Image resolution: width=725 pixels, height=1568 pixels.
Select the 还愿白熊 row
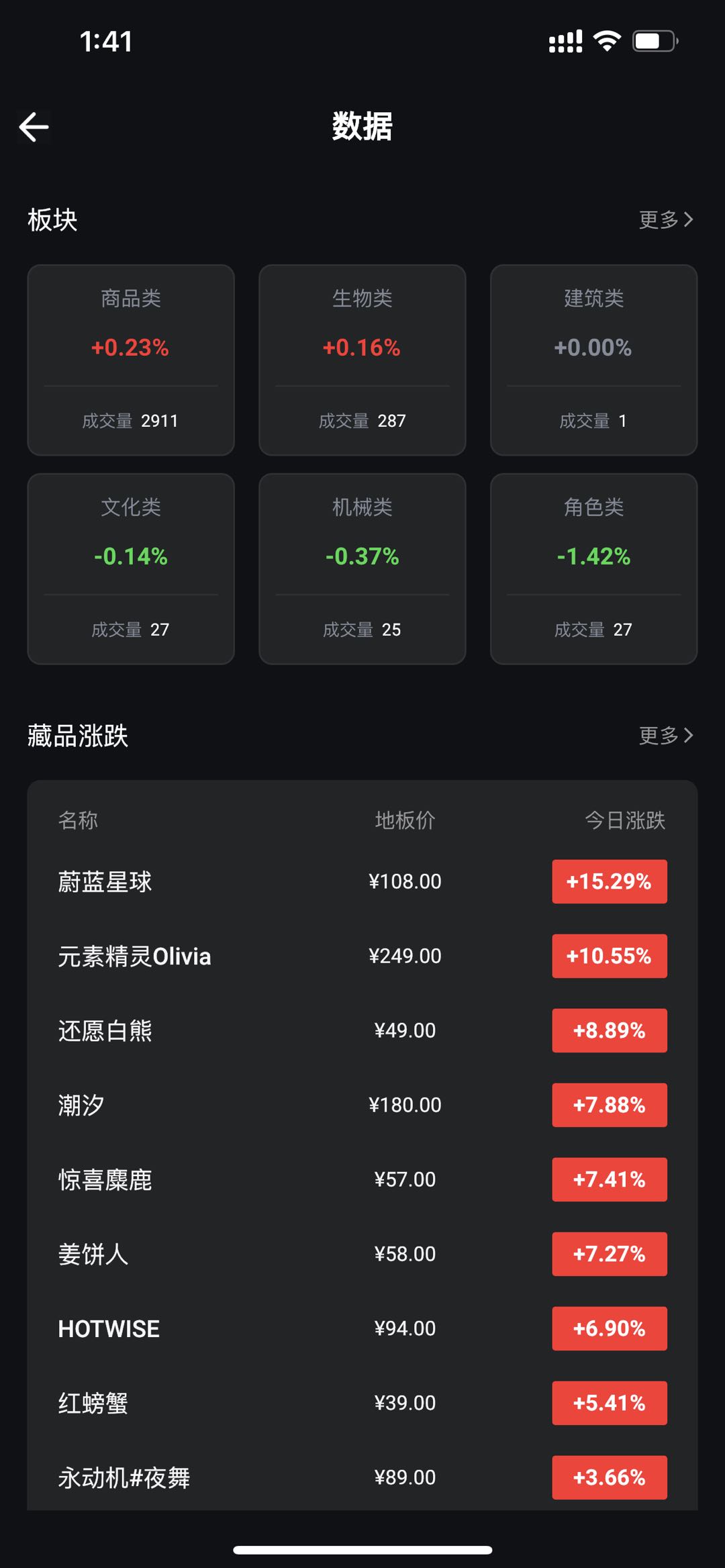362,1030
